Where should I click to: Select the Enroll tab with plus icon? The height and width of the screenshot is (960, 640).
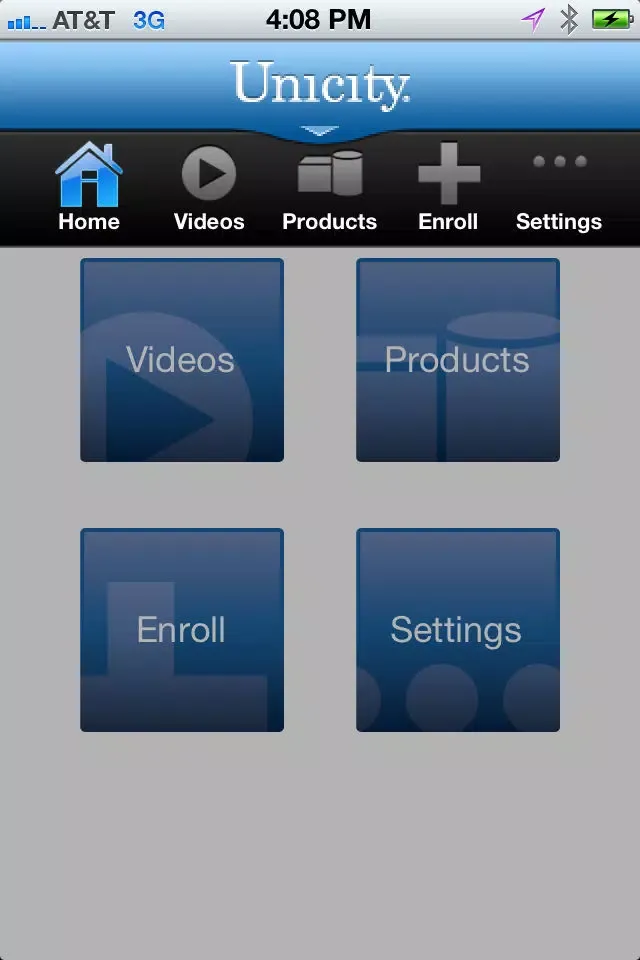(x=448, y=189)
